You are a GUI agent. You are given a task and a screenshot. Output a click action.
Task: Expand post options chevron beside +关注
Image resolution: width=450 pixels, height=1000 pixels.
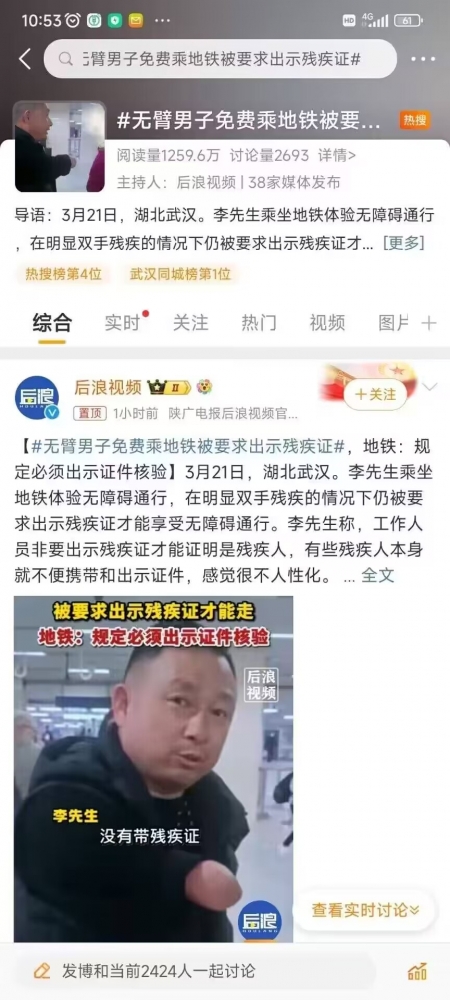tap(430, 387)
